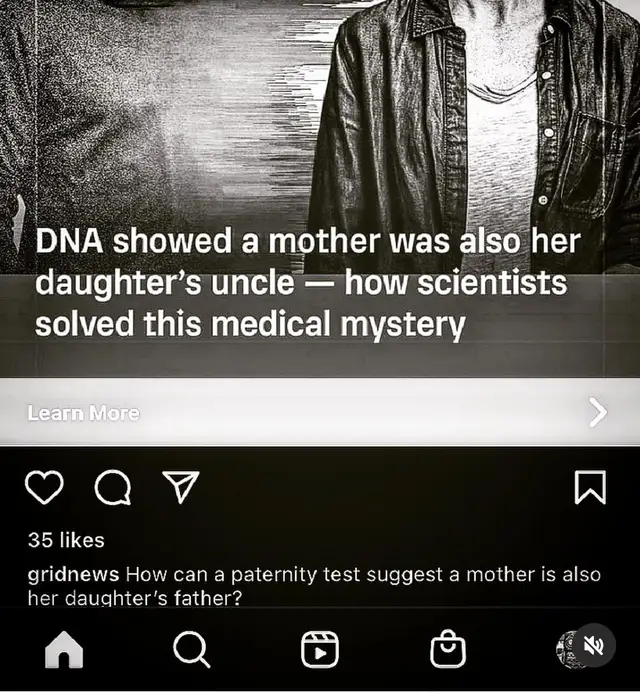The width and height of the screenshot is (640, 692).
Task: Switch to the Reels tab
Action: pos(319,651)
